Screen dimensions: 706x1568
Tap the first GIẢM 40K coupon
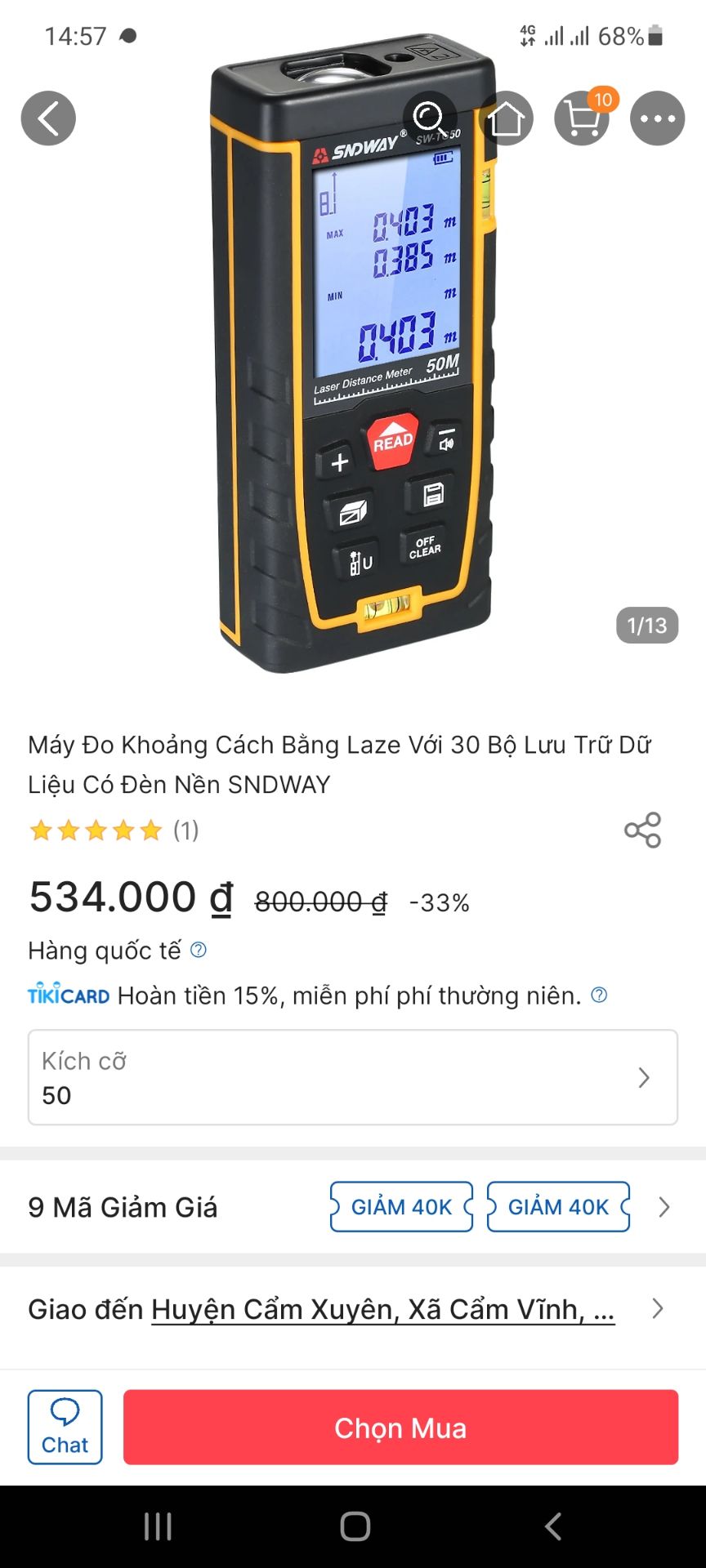[400, 1206]
